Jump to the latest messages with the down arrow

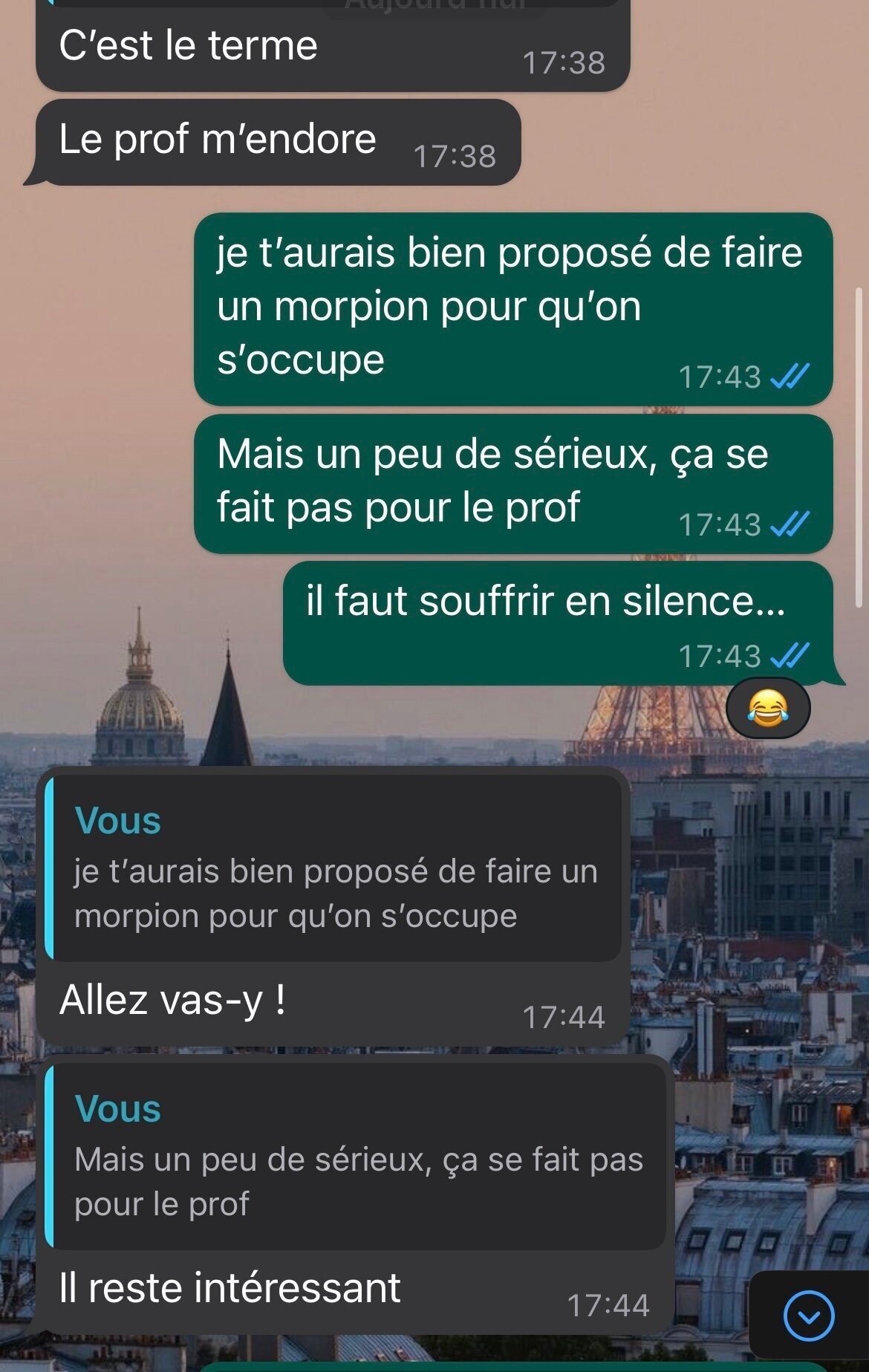coord(808,1316)
